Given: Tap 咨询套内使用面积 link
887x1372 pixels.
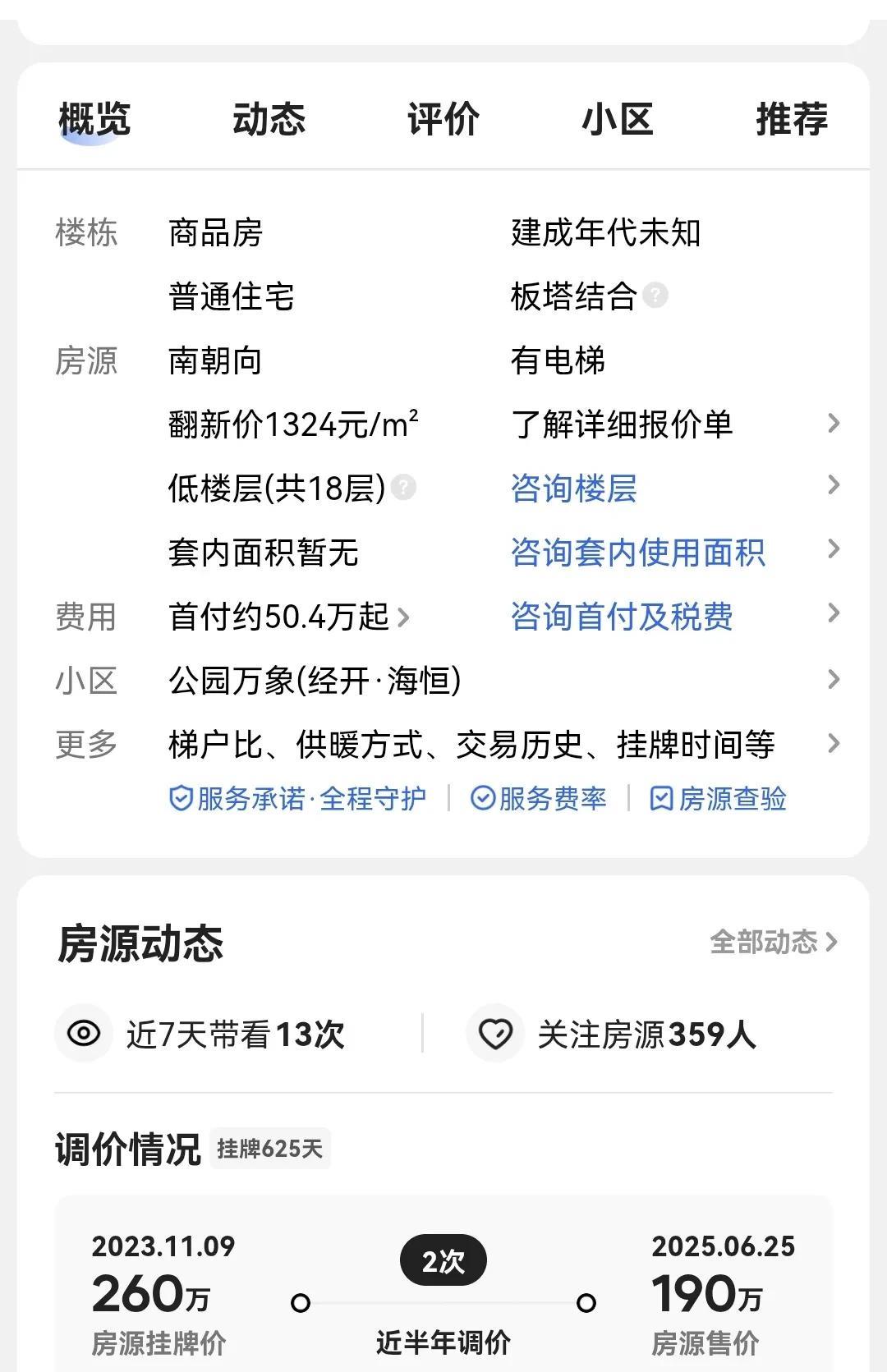Looking at the screenshot, I should pyautogui.click(x=675, y=553).
